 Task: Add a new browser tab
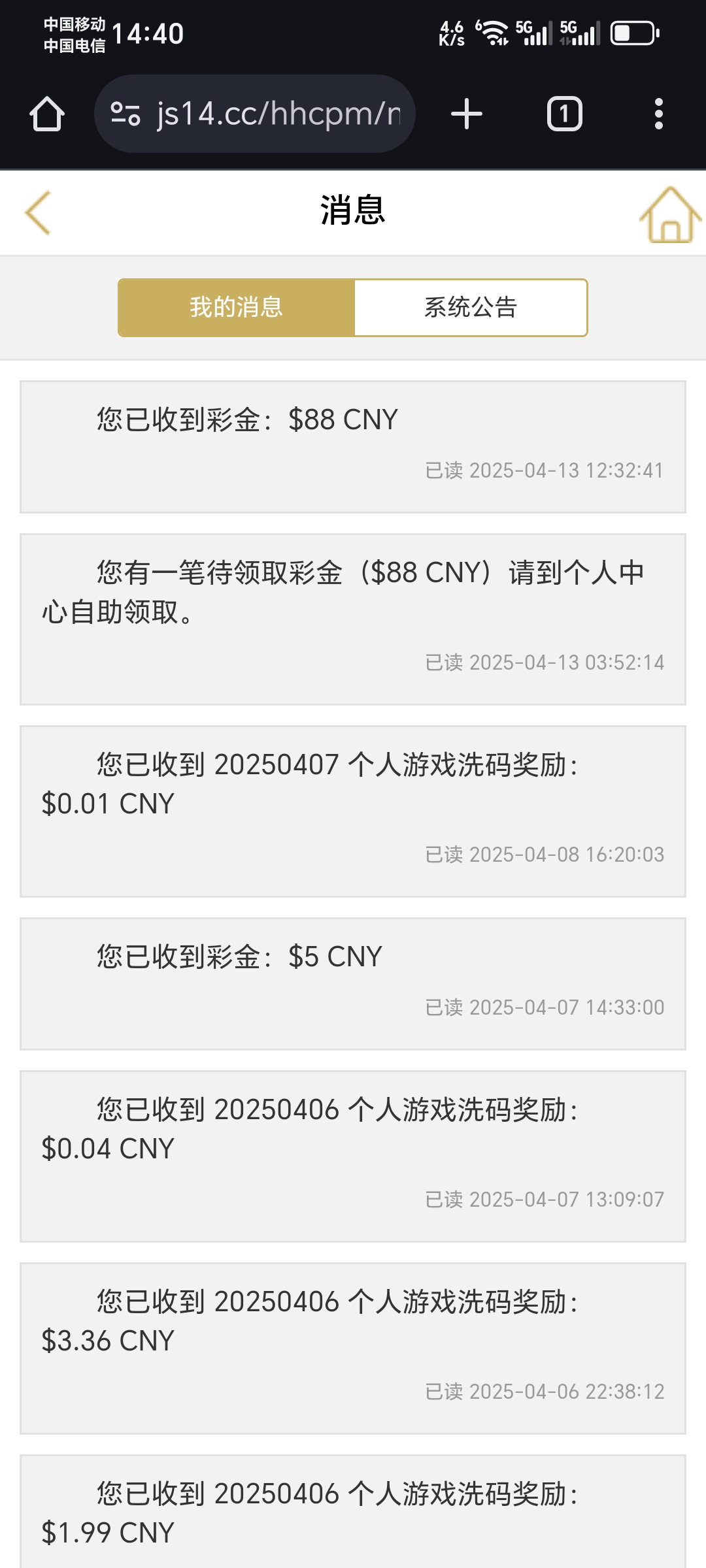point(467,114)
